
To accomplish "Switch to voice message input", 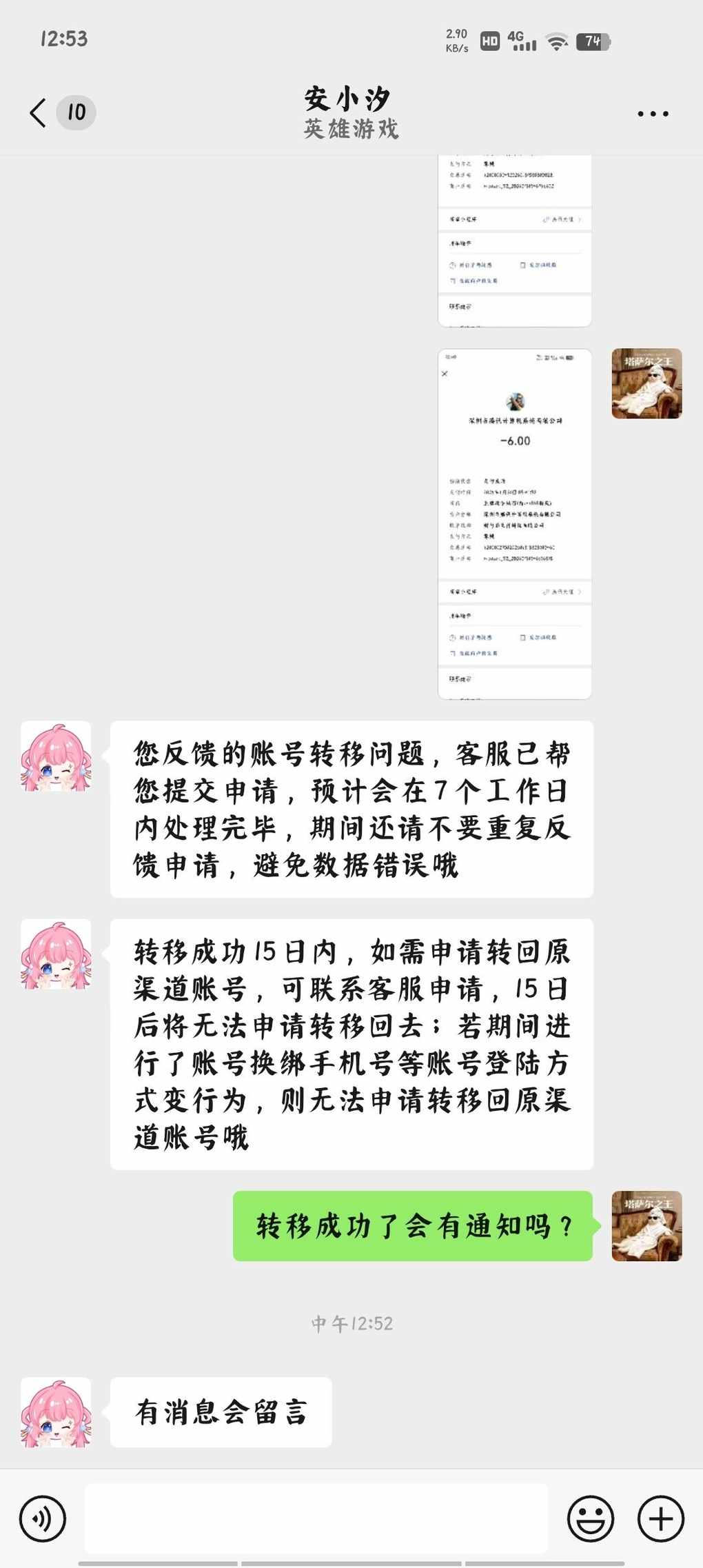I will click(43, 1518).
